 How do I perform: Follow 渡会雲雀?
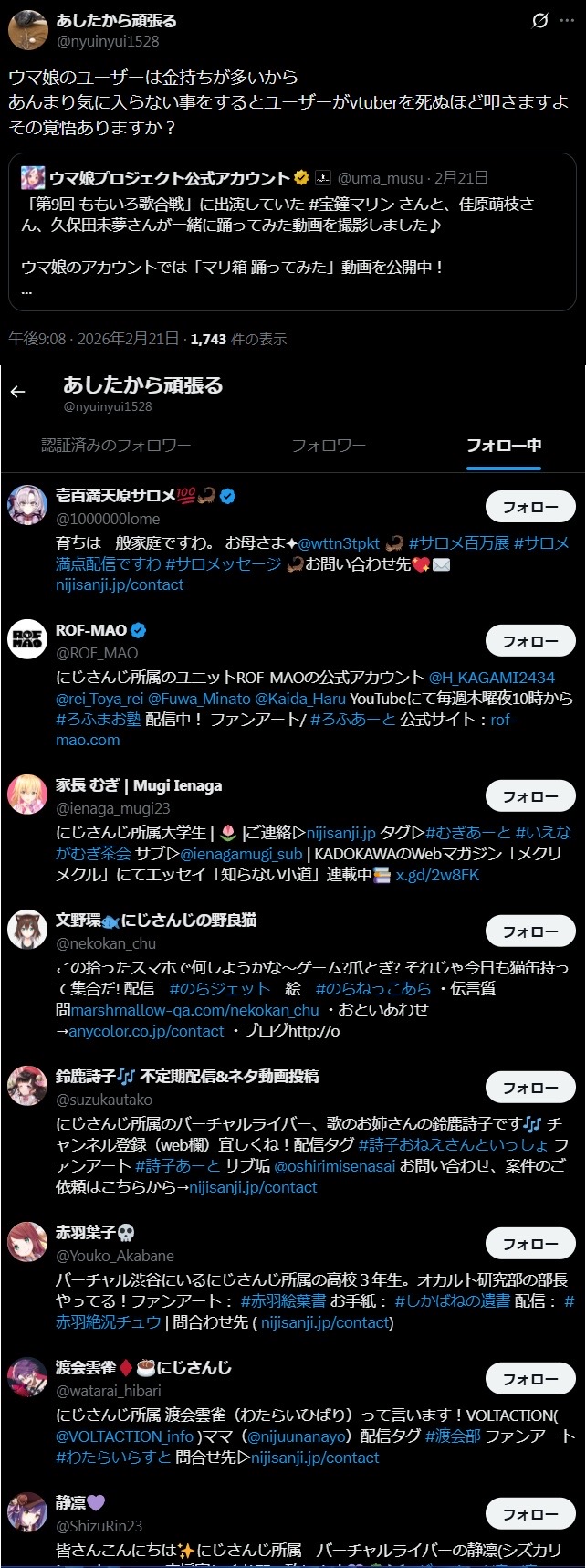[530, 1379]
